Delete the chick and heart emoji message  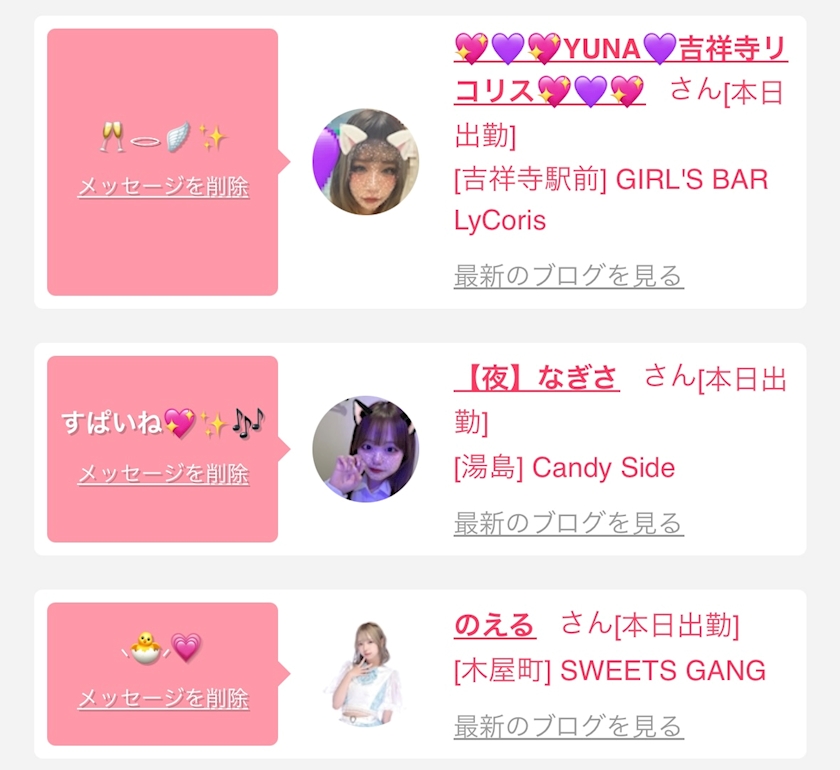coord(163,699)
